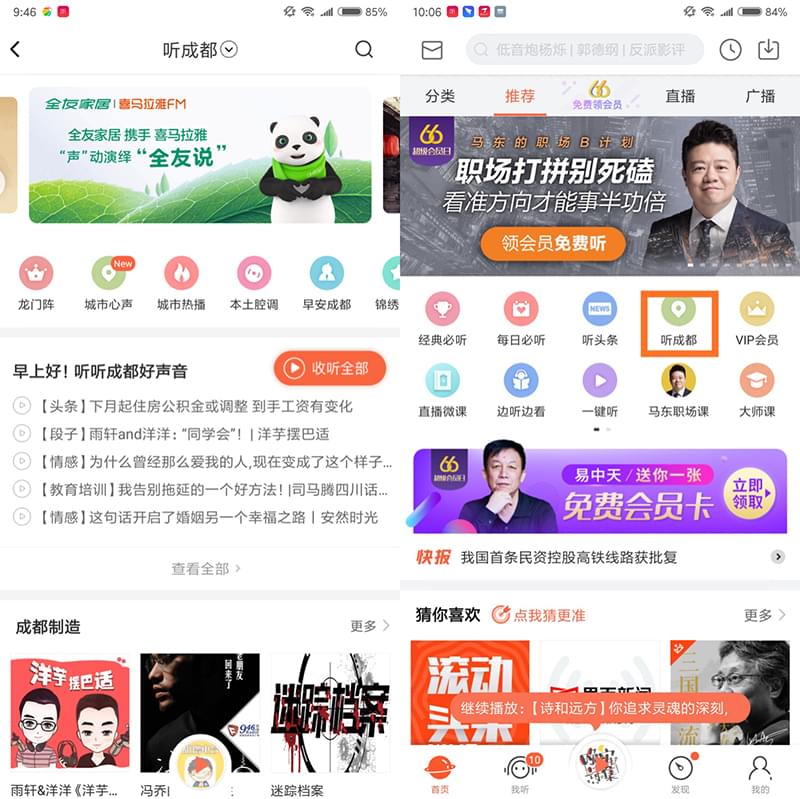Play all with 收听全部
Screen dimensions: 800x799
click(329, 368)
